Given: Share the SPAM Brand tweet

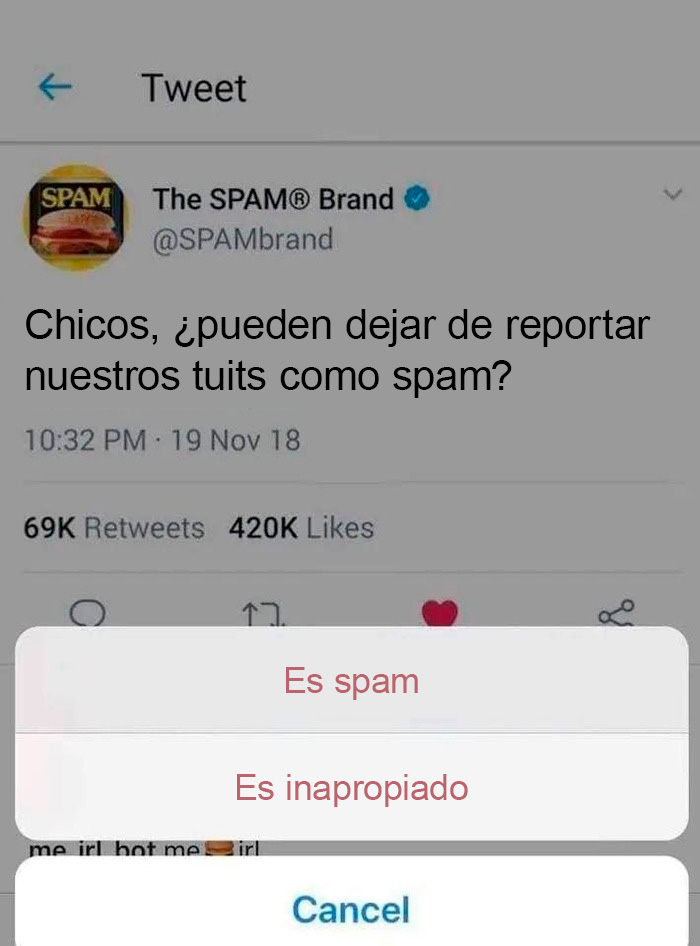Looking at the screenshot, I should [x=616, y=613].
